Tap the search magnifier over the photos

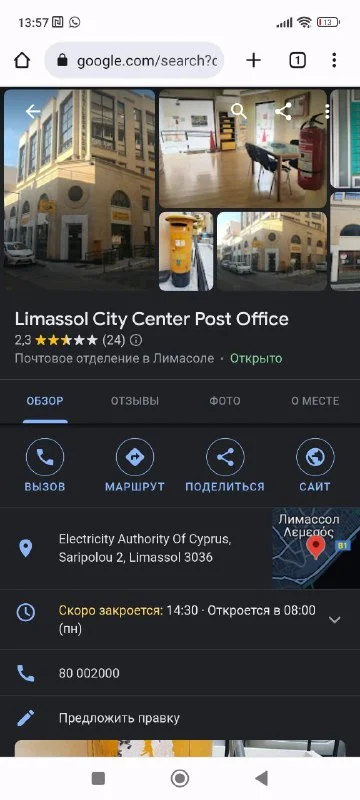pos(238,111)
